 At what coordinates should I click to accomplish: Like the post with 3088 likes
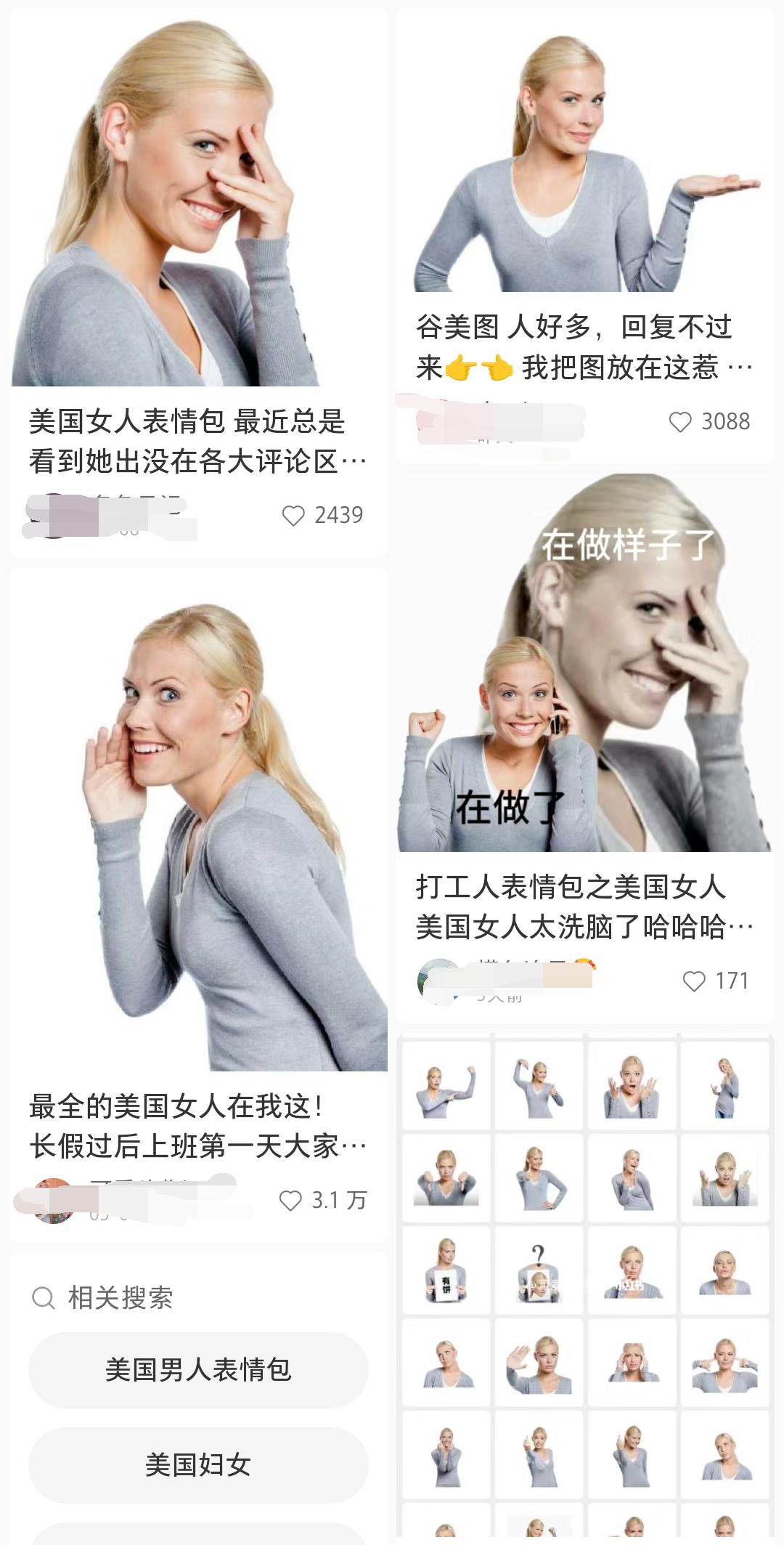click(x=680, y=422)
